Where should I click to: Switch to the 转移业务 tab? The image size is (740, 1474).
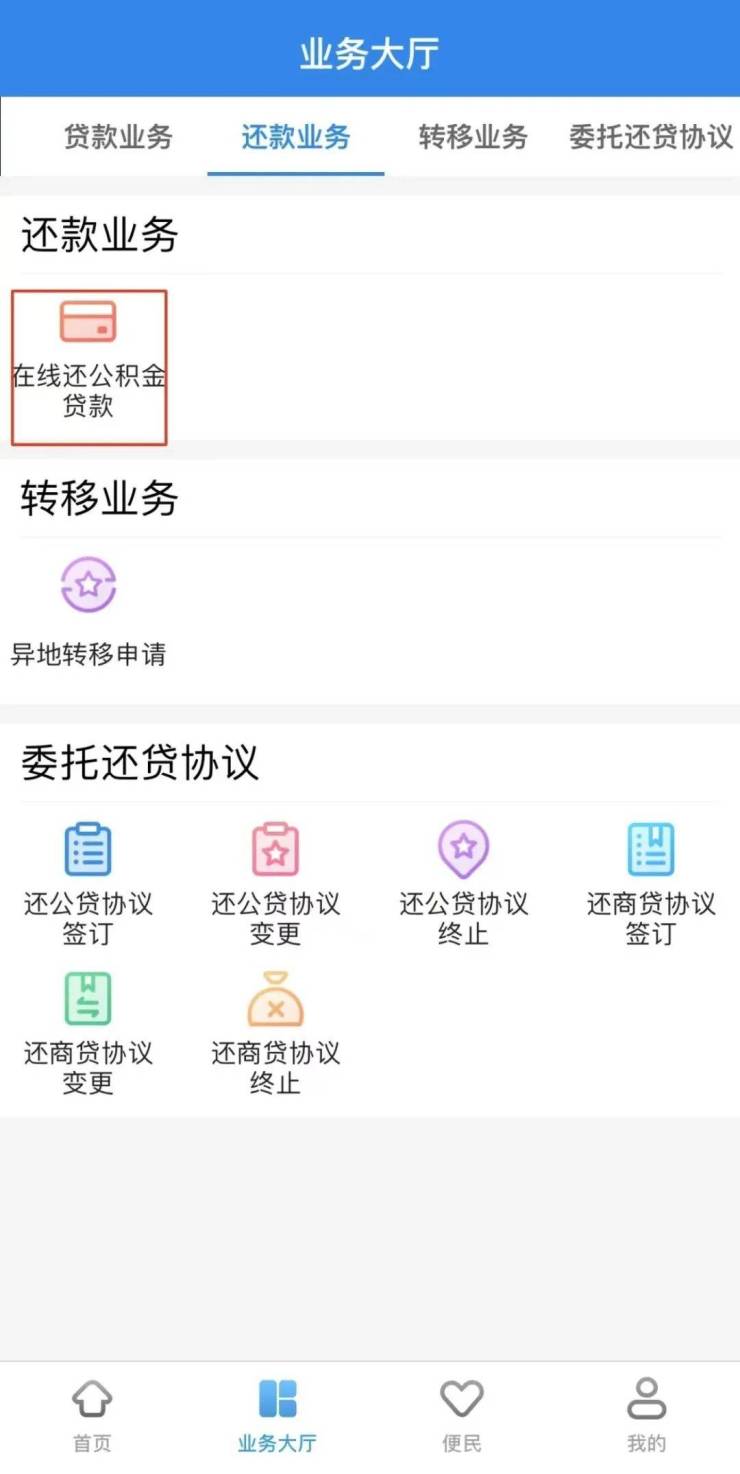473,137
